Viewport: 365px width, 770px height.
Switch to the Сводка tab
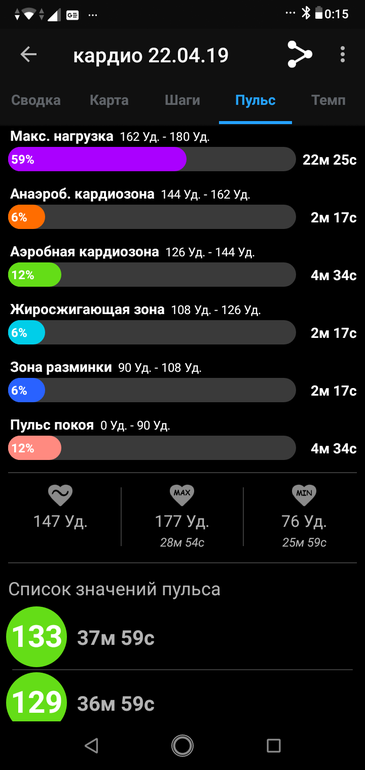(36, 101)
